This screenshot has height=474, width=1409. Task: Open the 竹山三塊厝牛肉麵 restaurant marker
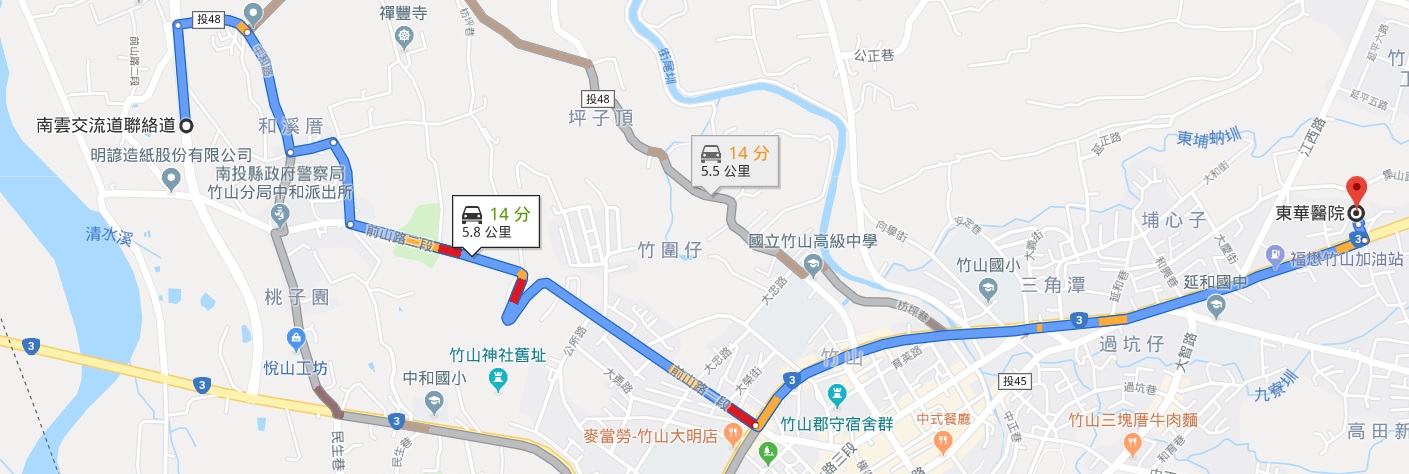pos(1132,441)
